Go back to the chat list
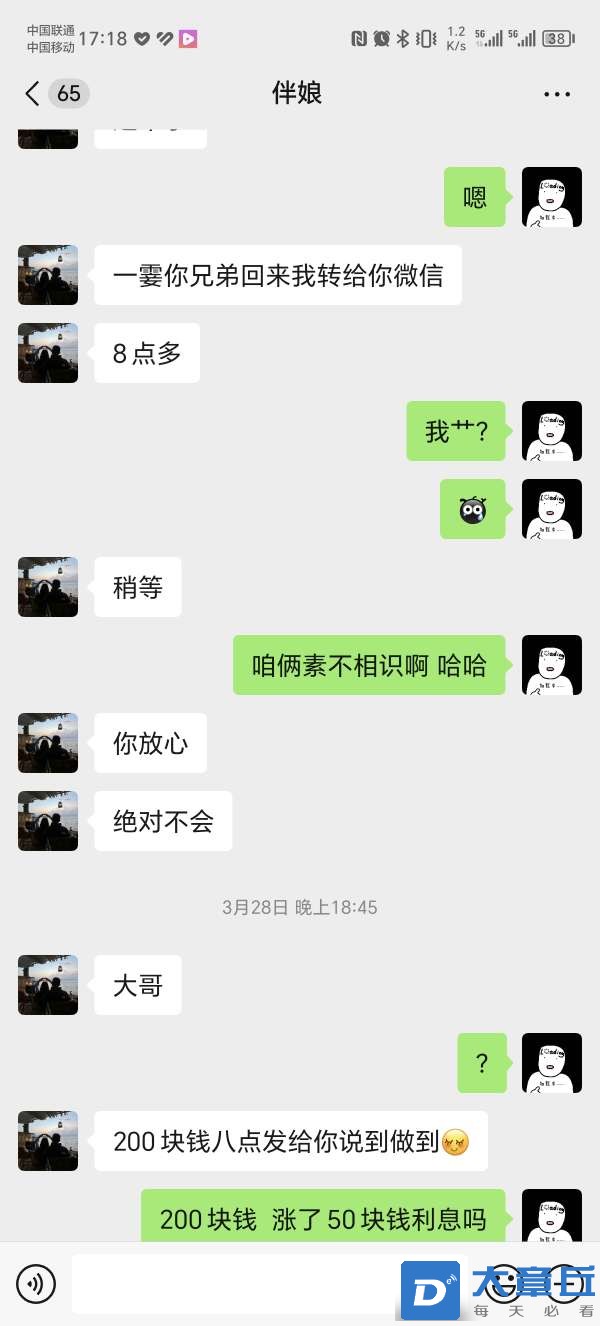 (x=33, y=94)
